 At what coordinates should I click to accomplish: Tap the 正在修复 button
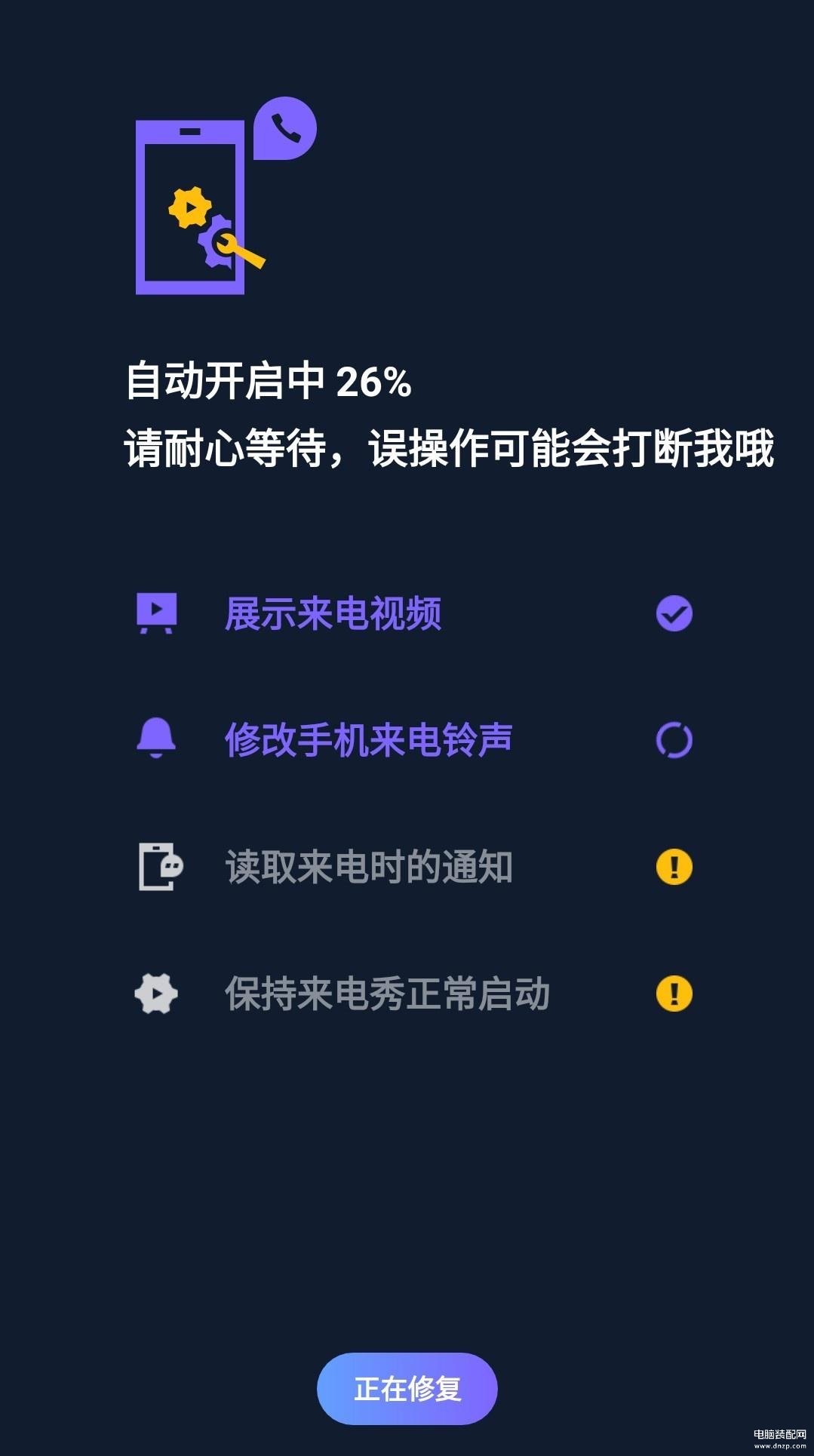click(407, 1388)
